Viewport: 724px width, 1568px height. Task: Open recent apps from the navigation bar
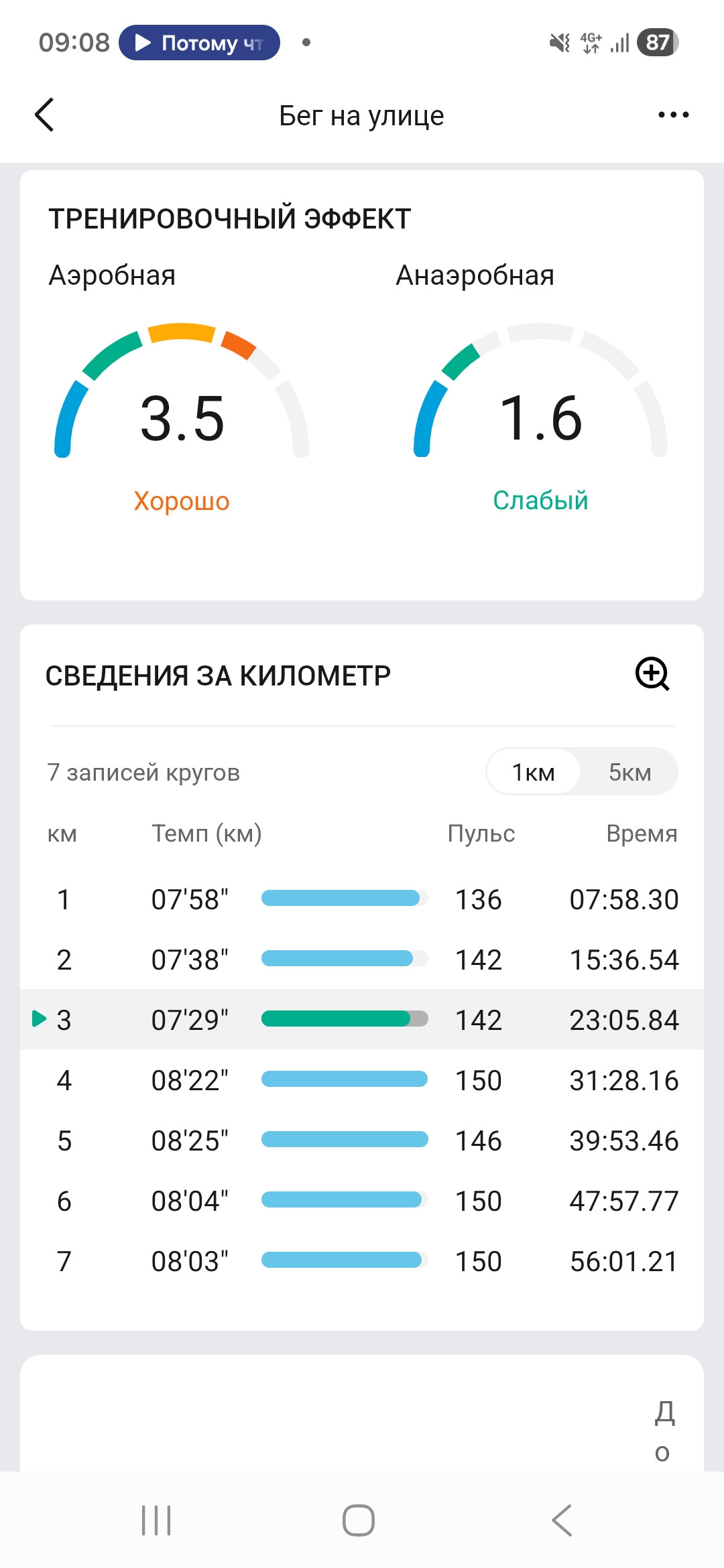pos(156,1520)
